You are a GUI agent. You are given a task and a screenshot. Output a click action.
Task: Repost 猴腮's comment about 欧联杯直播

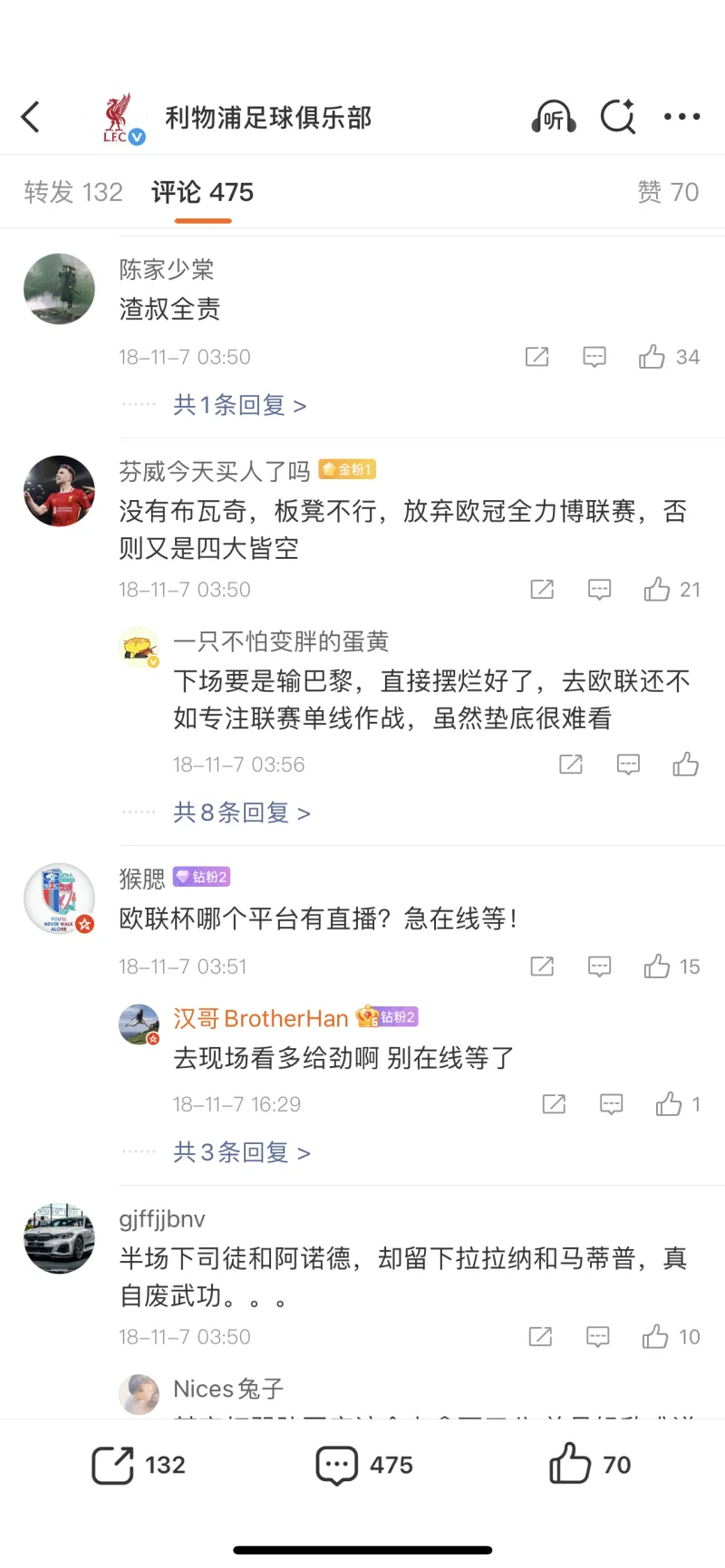click(542, 967)
